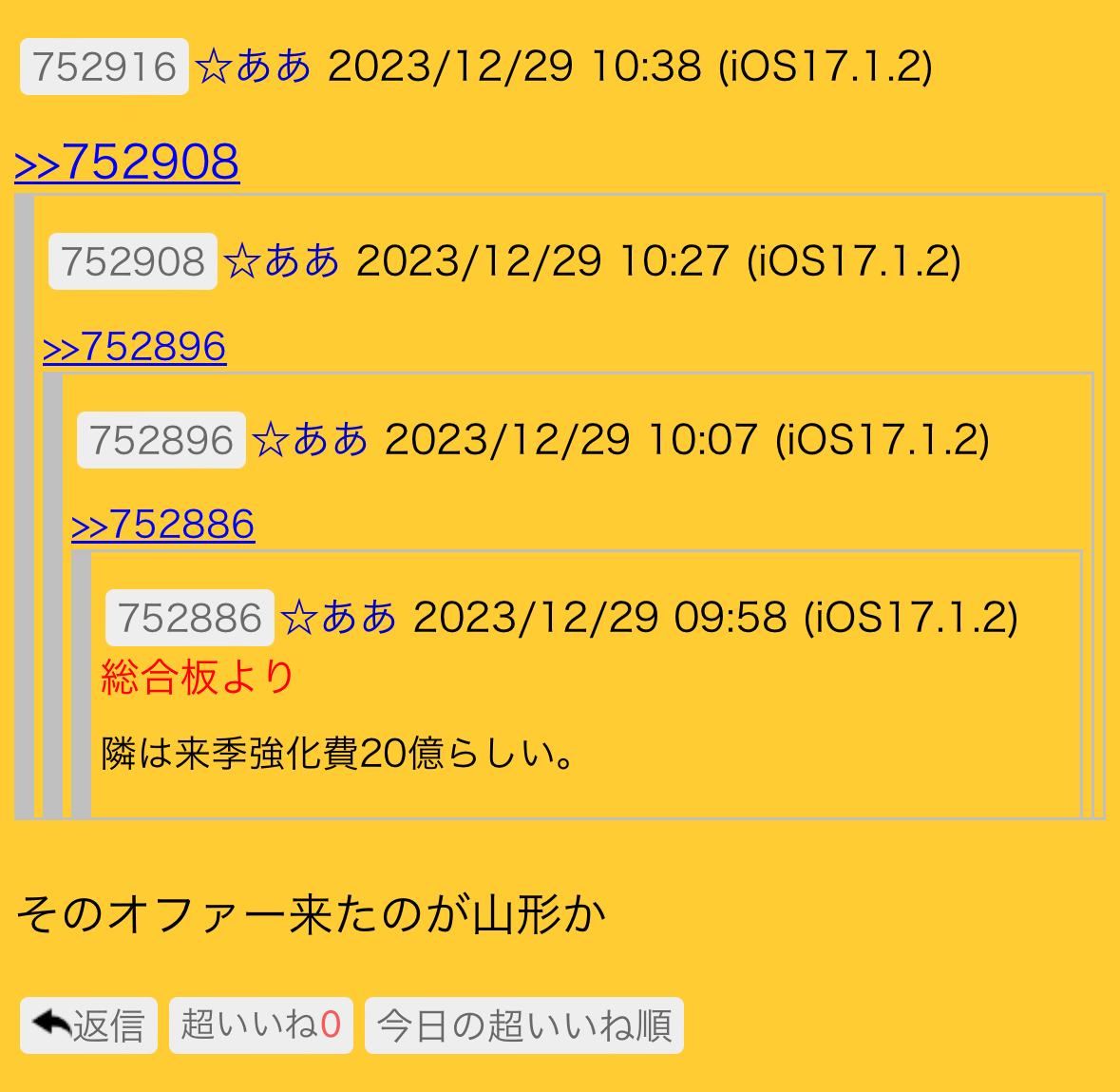This screenshot has width=1120, height=1092.
Task: Follow the >>752896 quote link
Action: click(134, 347)
